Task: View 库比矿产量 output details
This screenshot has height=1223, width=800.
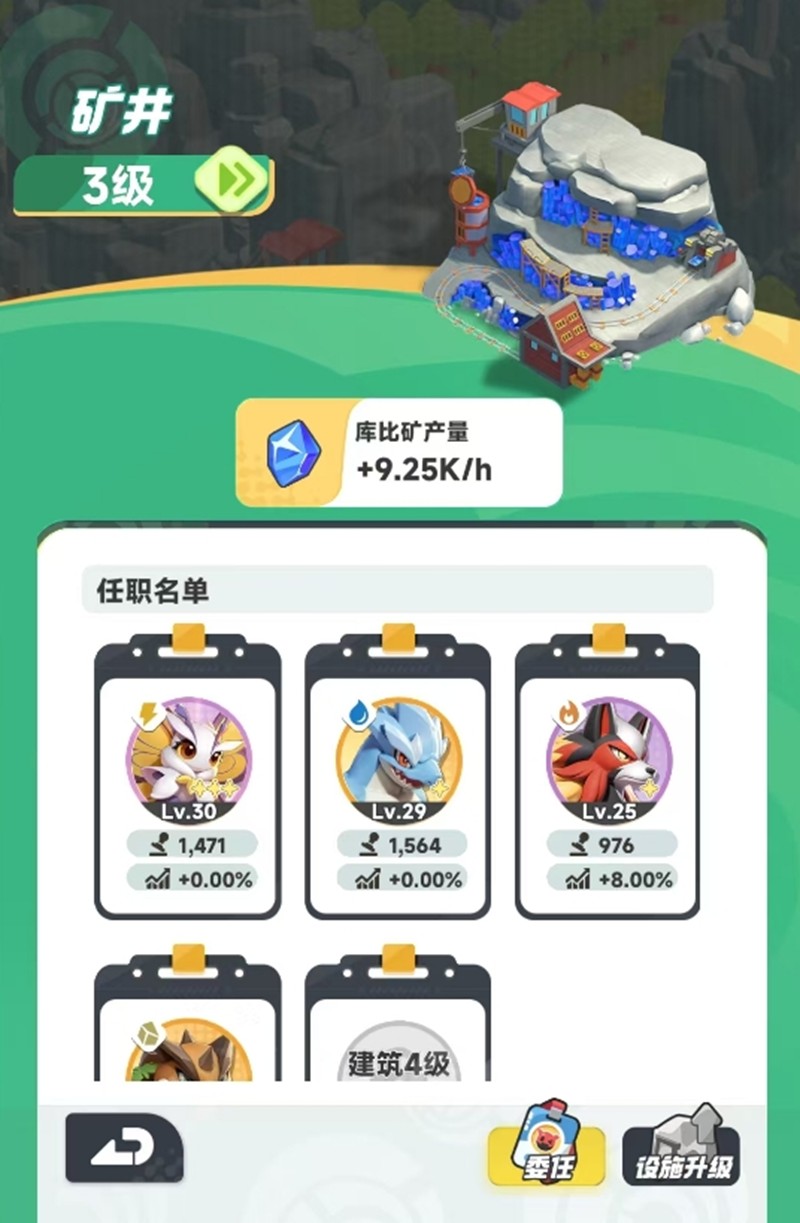Action: (400, 452)
